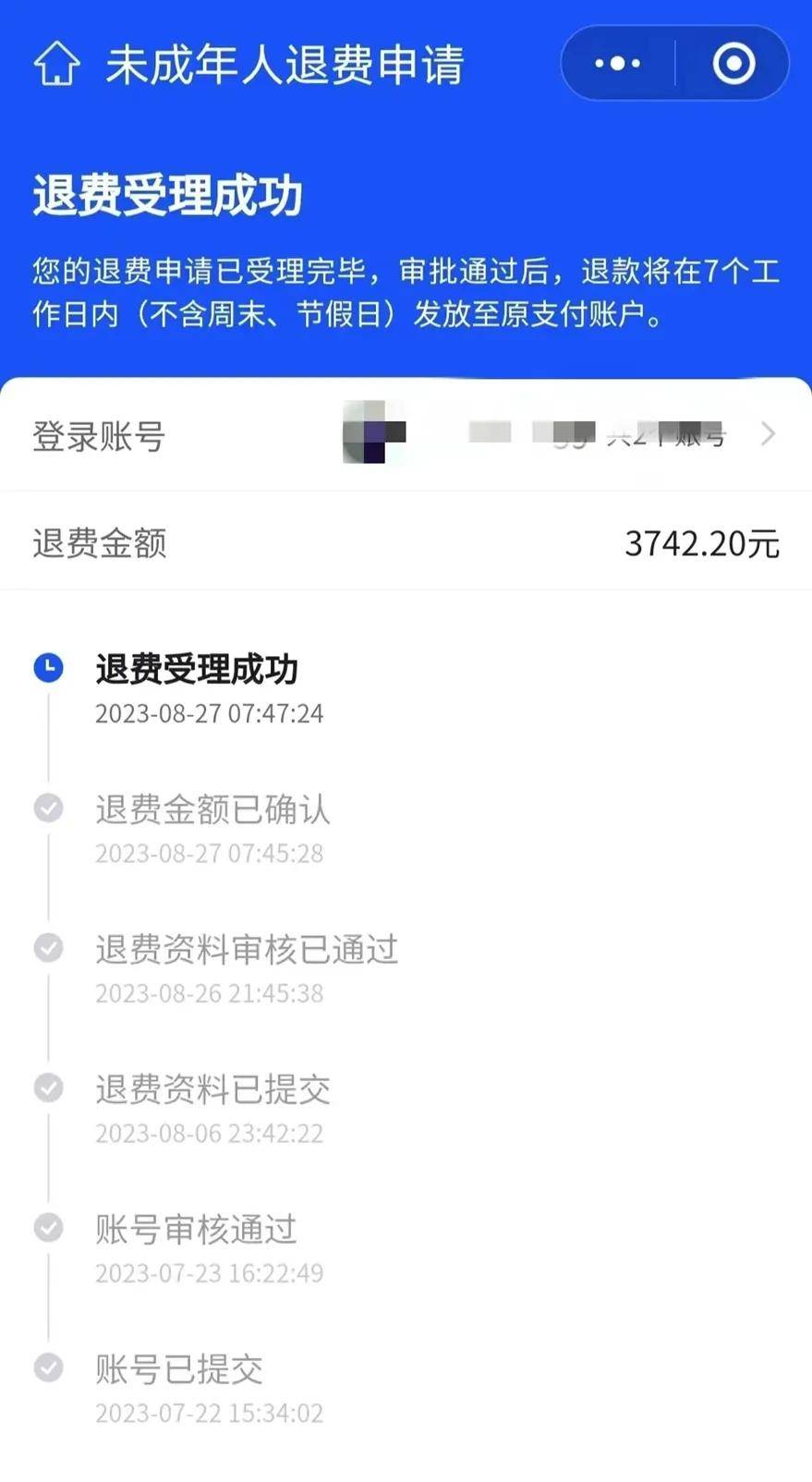812x1482 pixels.
Task: Go to the mini program home icon
Action: [56, 64]
